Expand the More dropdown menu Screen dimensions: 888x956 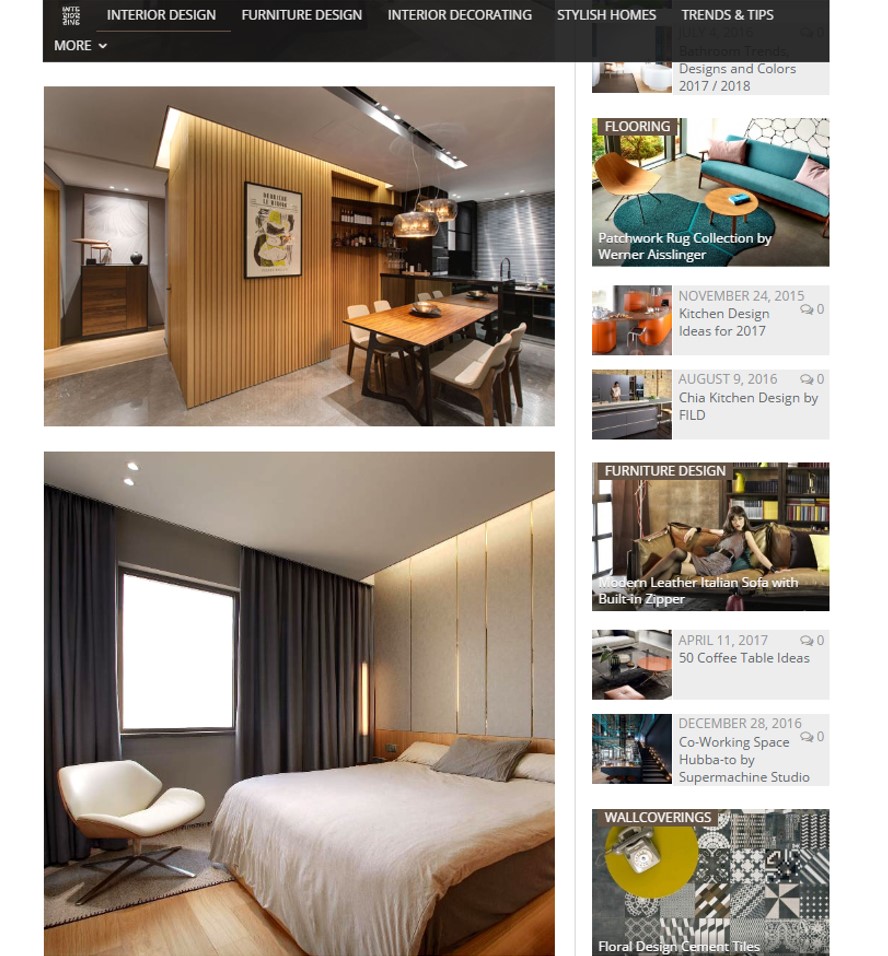(x=80, y=45)
